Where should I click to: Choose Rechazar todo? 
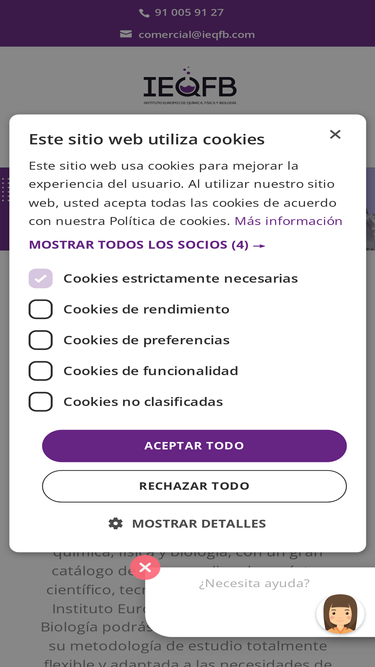(x=194, y=486)
